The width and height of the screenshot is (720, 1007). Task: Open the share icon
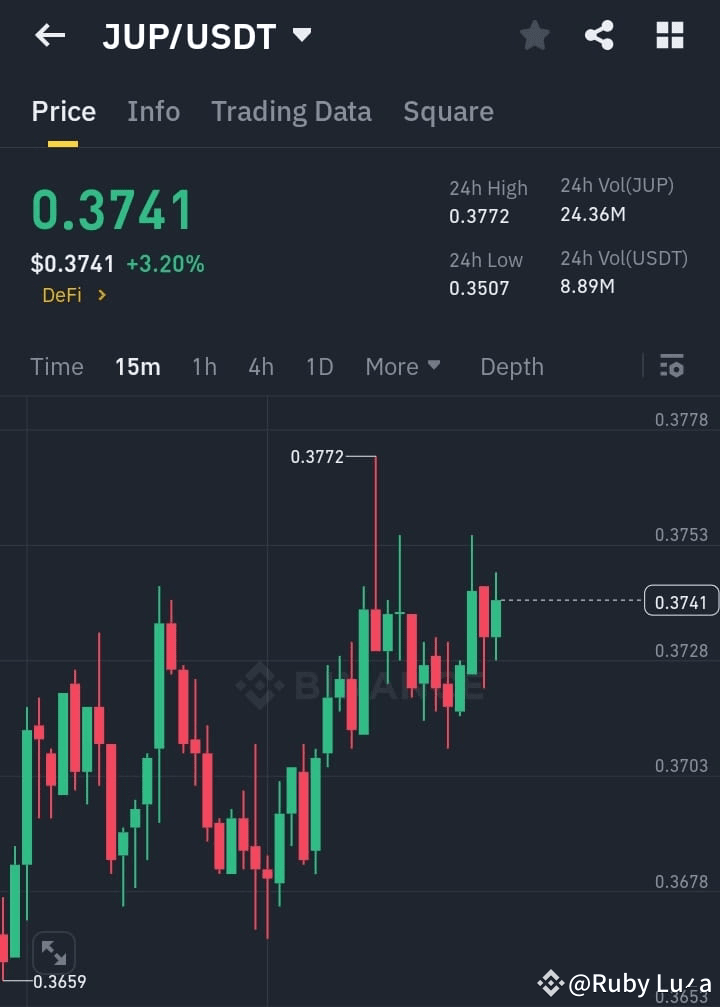coord(600,35)
